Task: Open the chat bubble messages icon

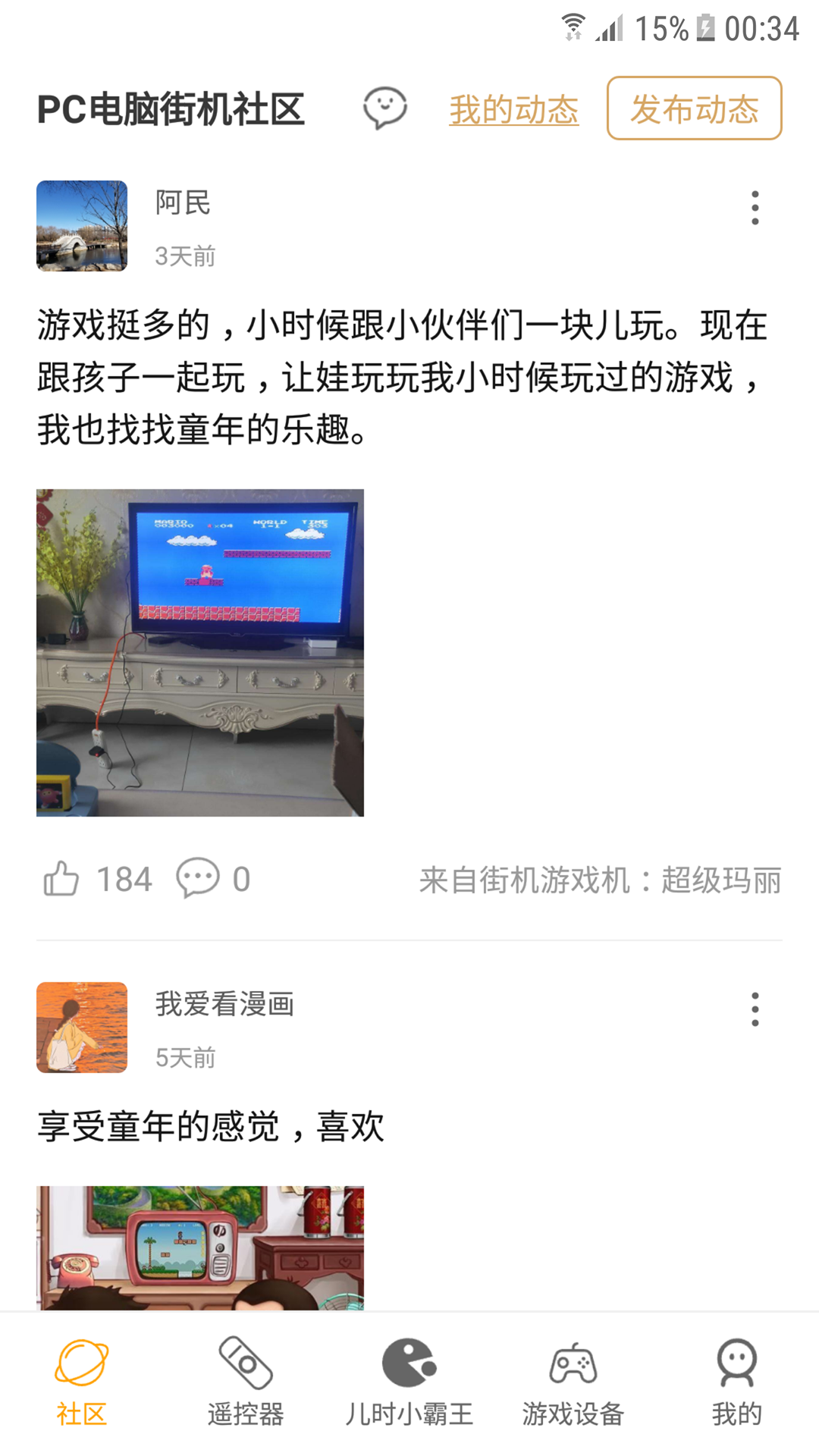Action: click(x=385, y=108)
